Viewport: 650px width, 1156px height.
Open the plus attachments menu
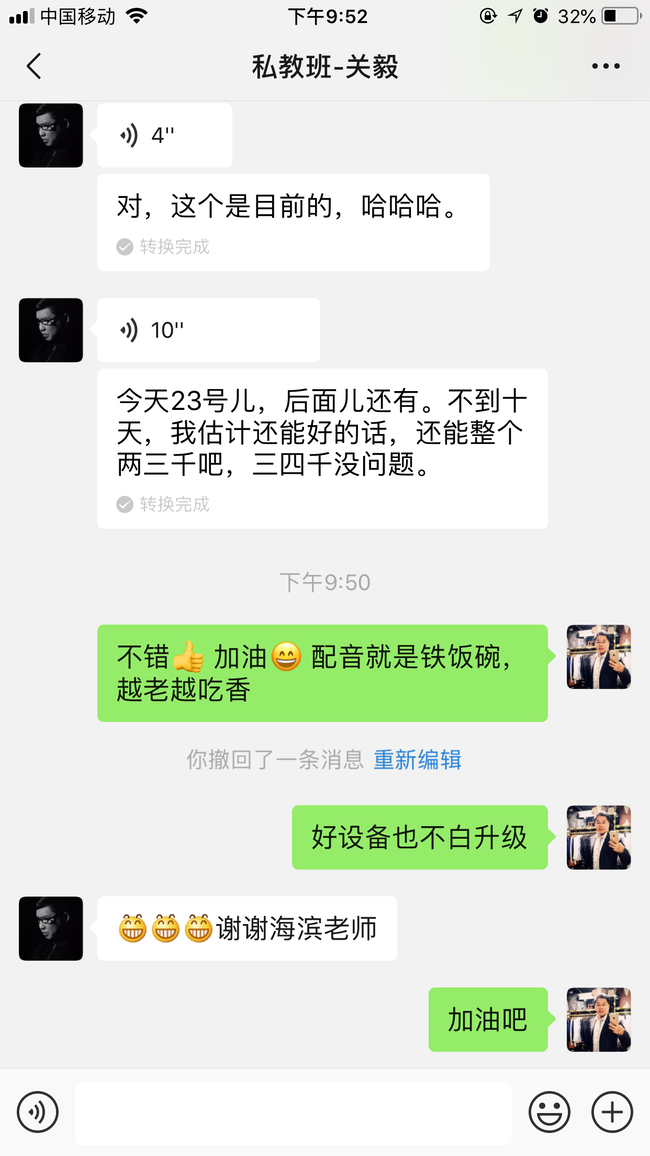coord(612,1111)
